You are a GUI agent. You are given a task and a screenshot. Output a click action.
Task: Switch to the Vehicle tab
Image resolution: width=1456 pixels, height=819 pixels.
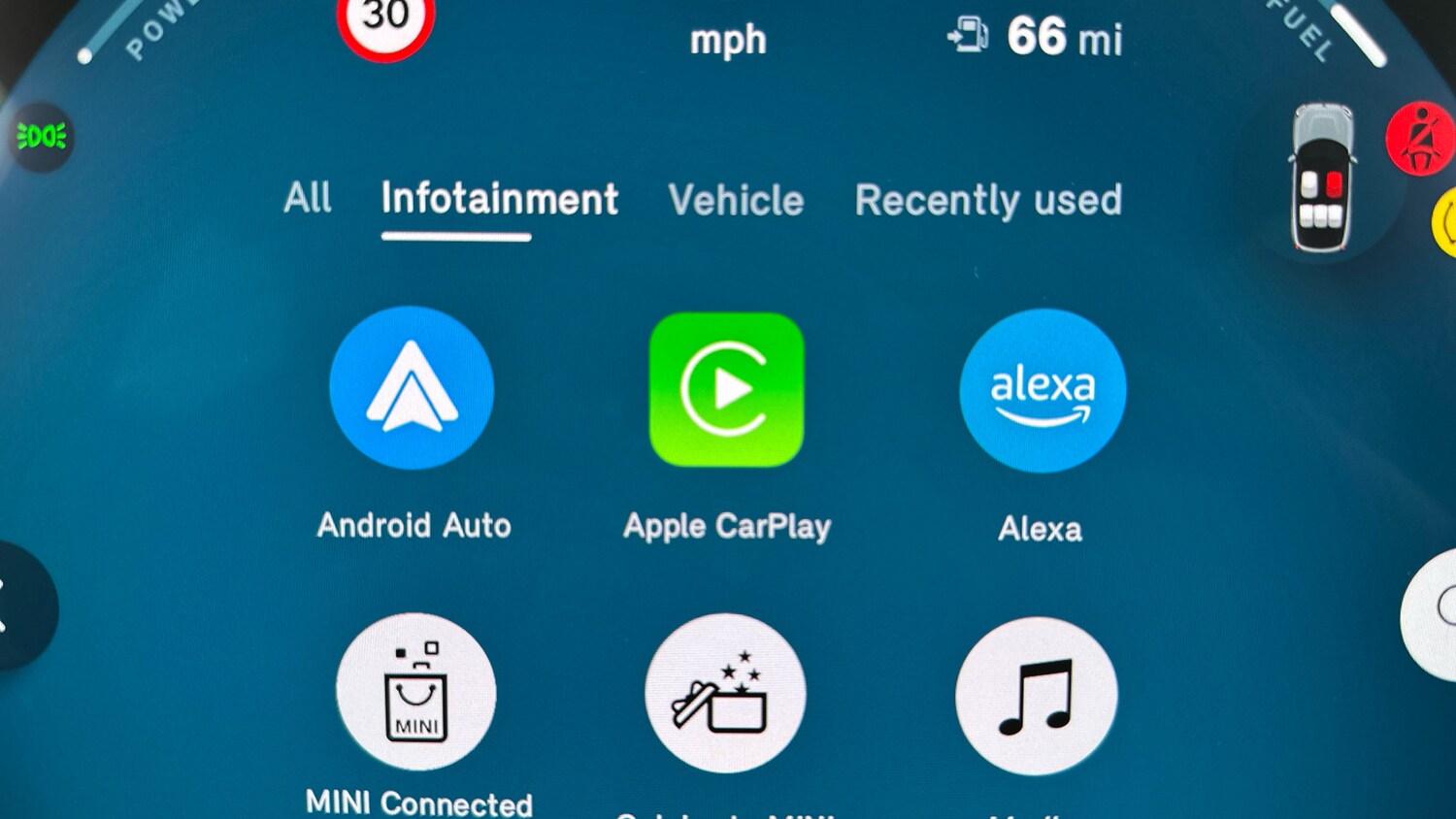pos(736,200)
